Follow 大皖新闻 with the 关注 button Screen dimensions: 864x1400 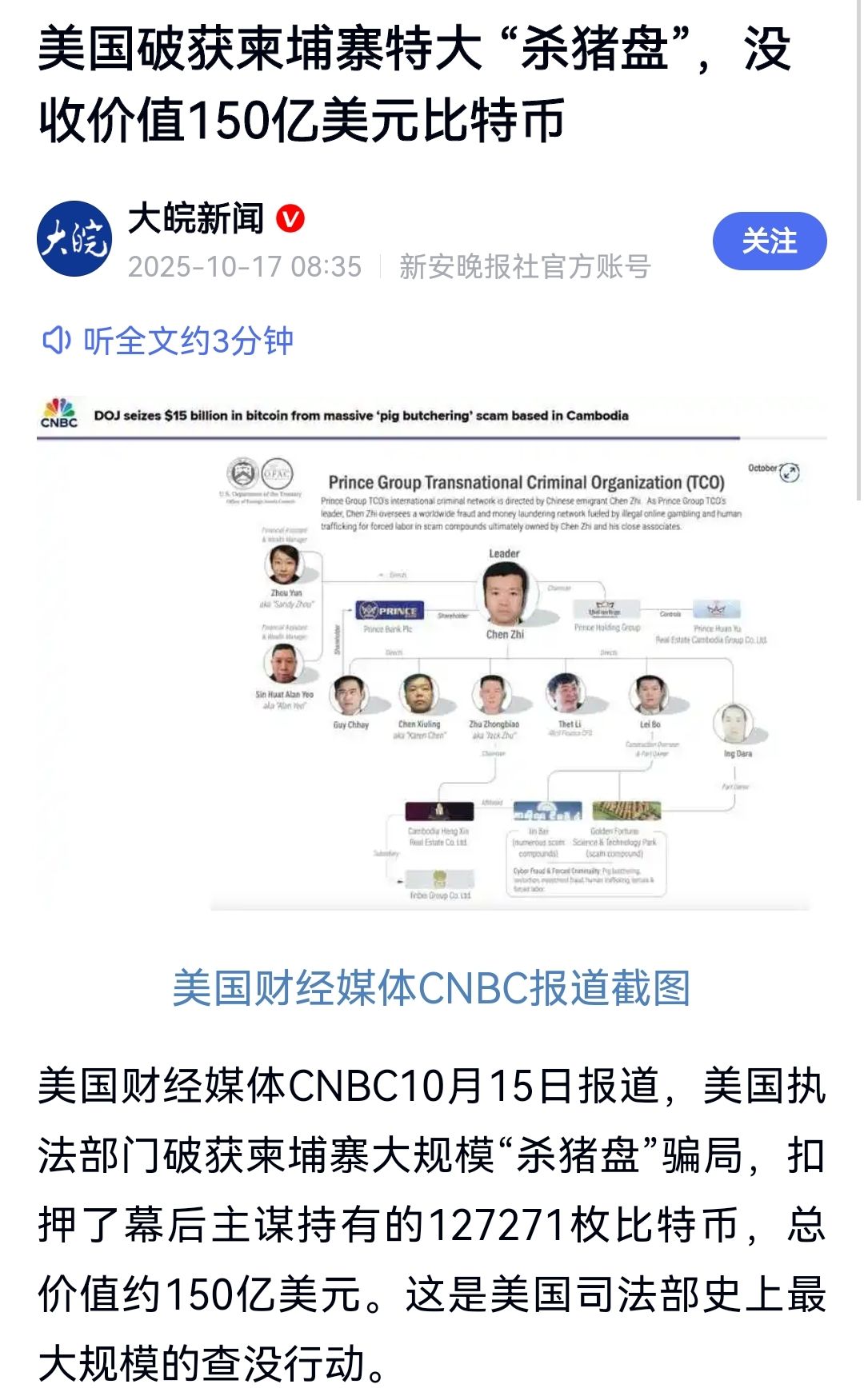tap(769, 241)
